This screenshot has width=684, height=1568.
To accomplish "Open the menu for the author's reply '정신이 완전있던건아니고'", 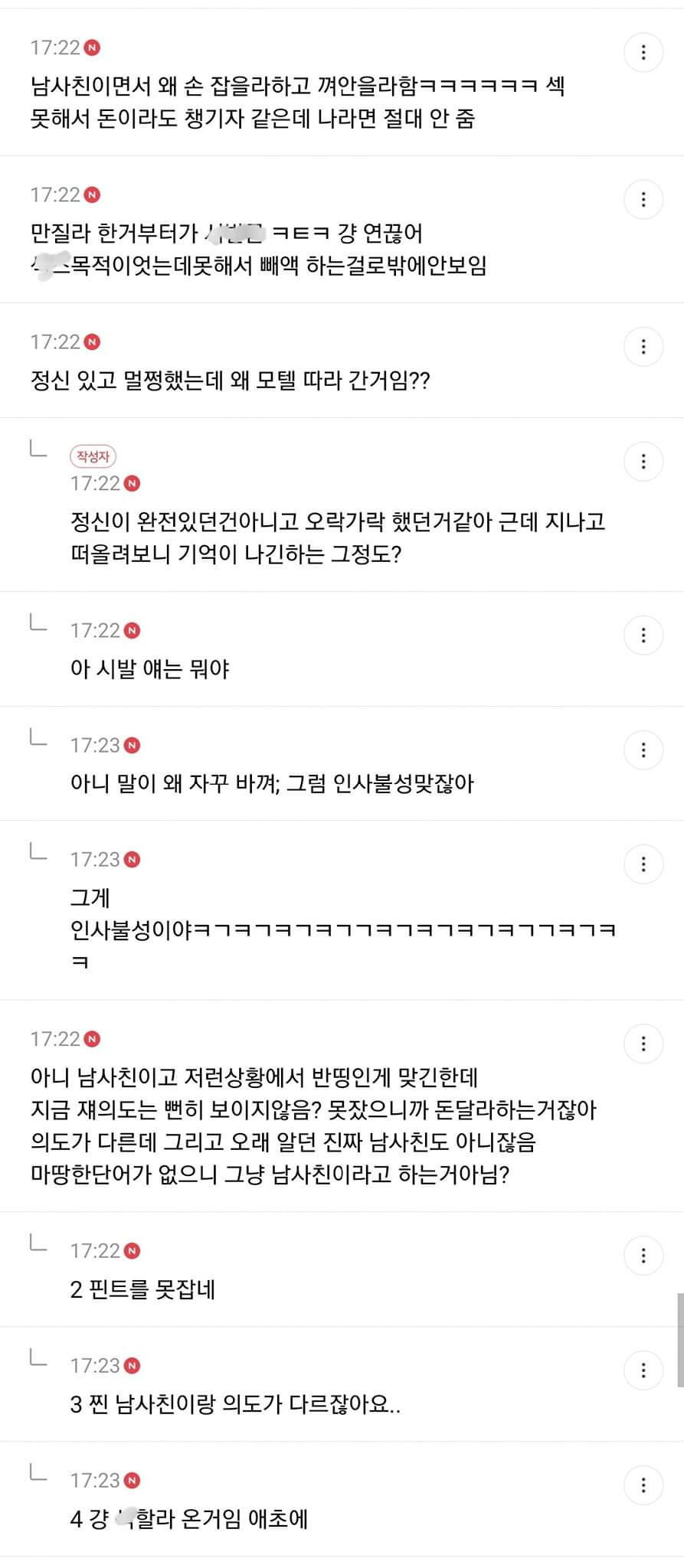I will pyautogui.click(x=643, y=462).
